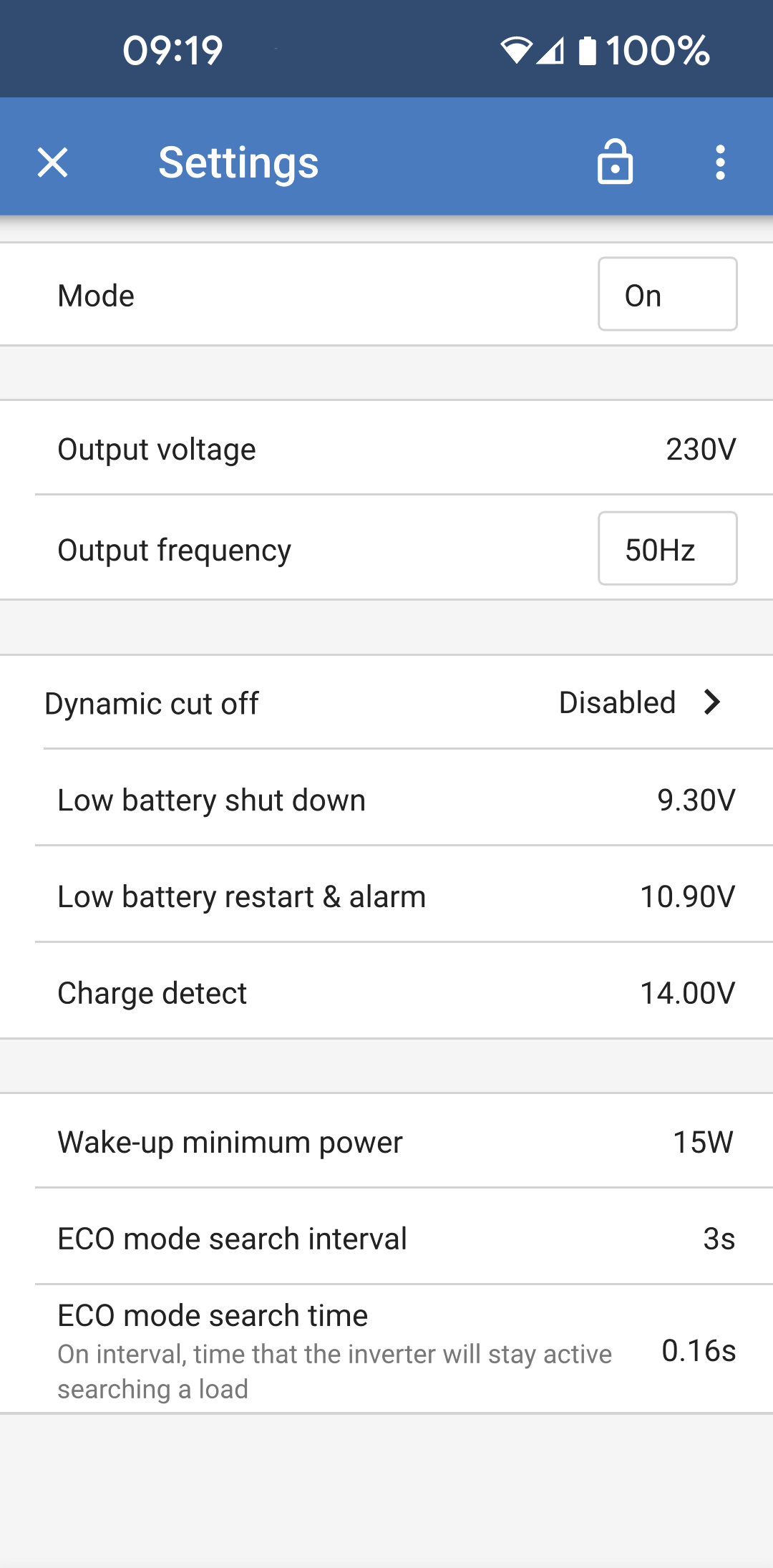The width and height of the screenshot is (773, 1568).
Task: Open the Mode selector showing On
Action: coord(666,294)
